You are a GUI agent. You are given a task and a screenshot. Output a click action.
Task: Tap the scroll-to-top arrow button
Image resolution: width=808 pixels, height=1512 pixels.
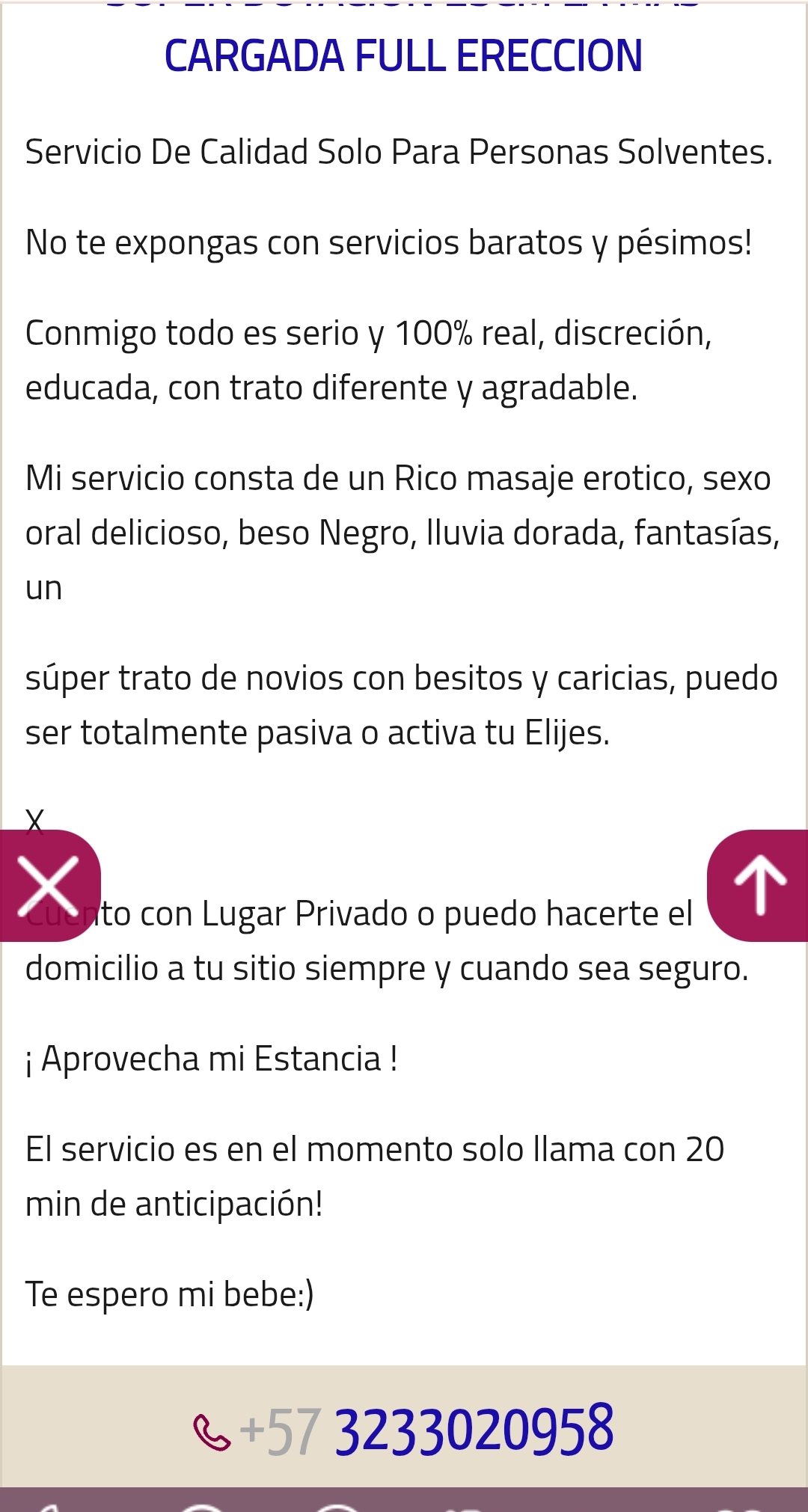759,886
